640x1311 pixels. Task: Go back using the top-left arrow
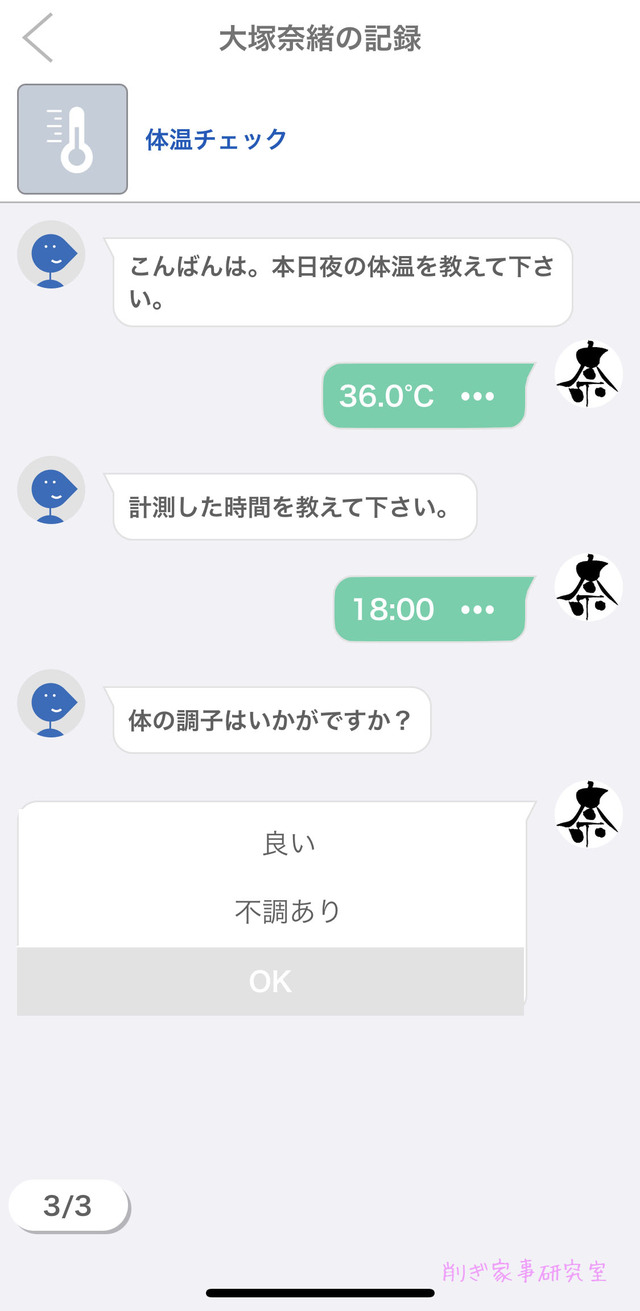click(38, 39)
